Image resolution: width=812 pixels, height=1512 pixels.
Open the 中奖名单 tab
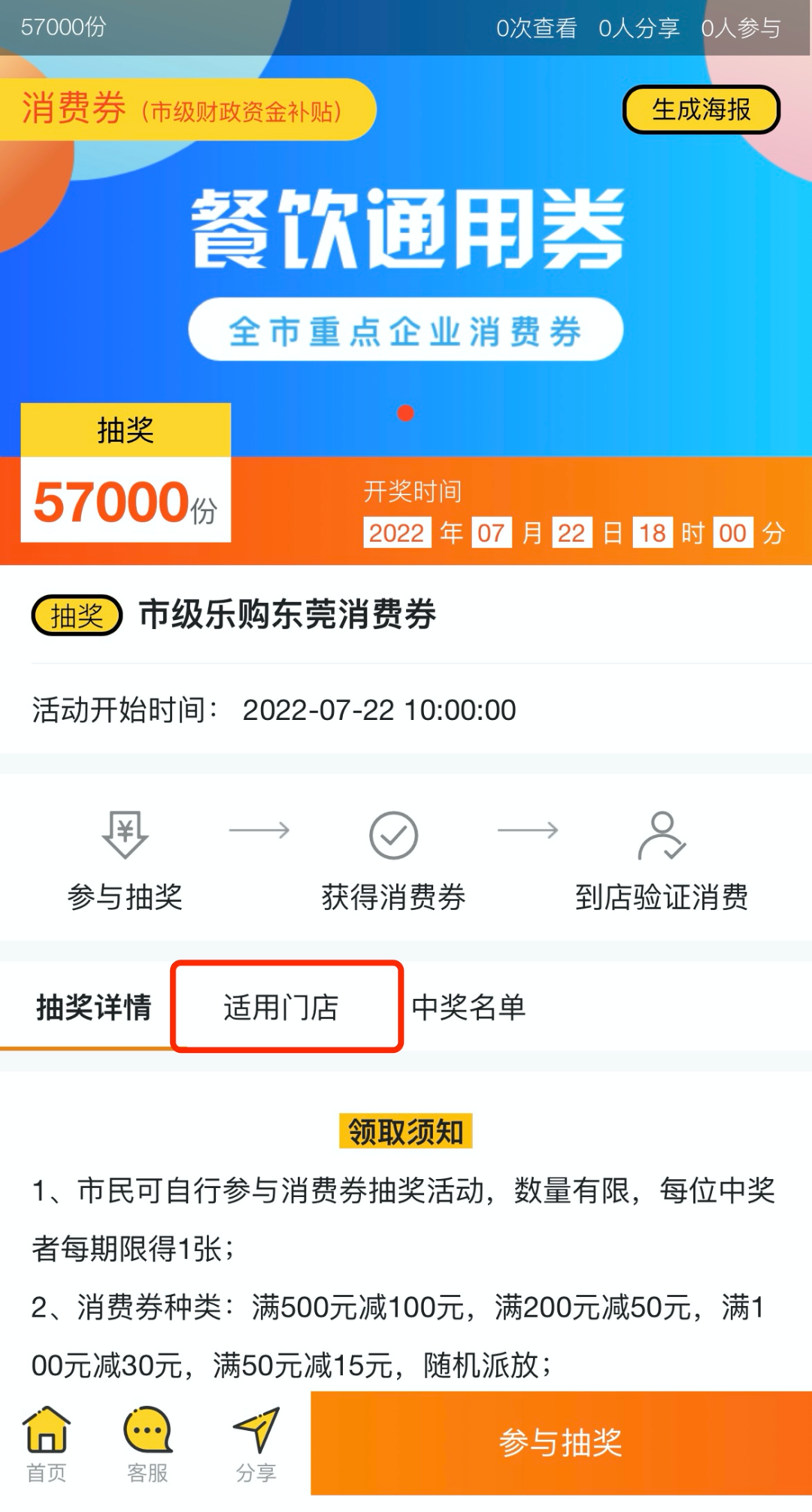coord(468,1007)
